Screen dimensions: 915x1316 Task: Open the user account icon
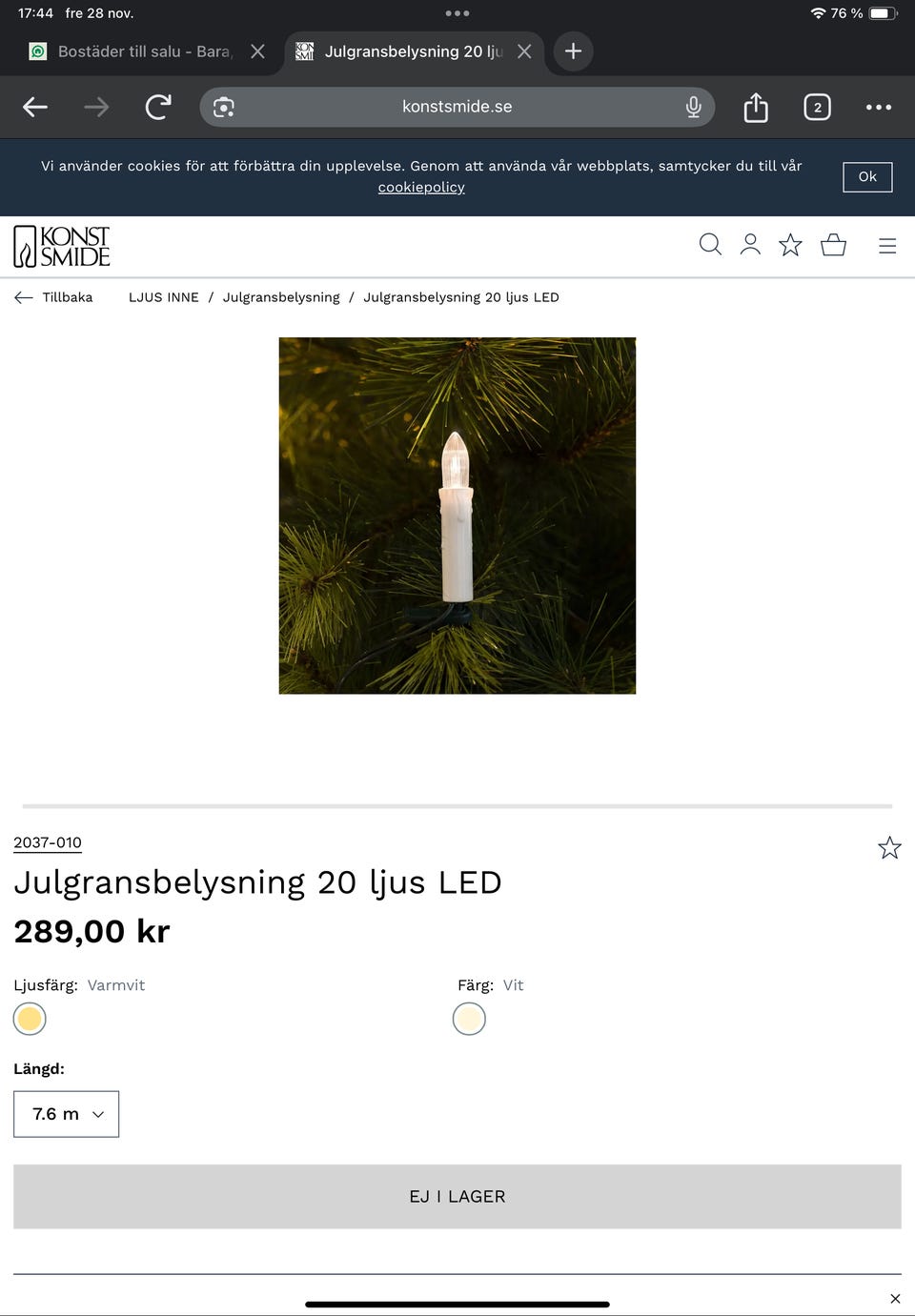(x=750, y=245)
